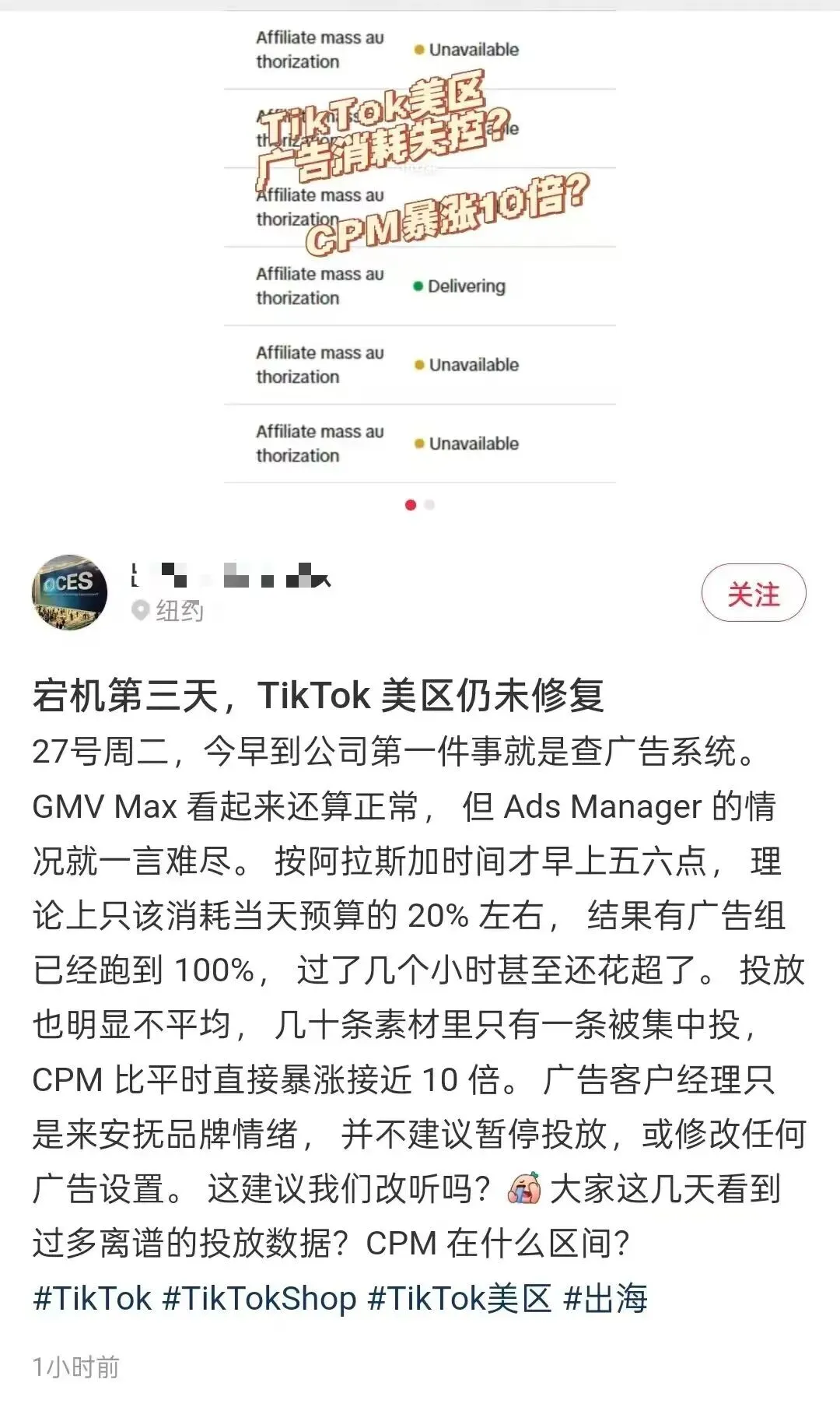Open the #TikTokShop hashtag
Screen dimensions: 840x1407
[259, 1299]
